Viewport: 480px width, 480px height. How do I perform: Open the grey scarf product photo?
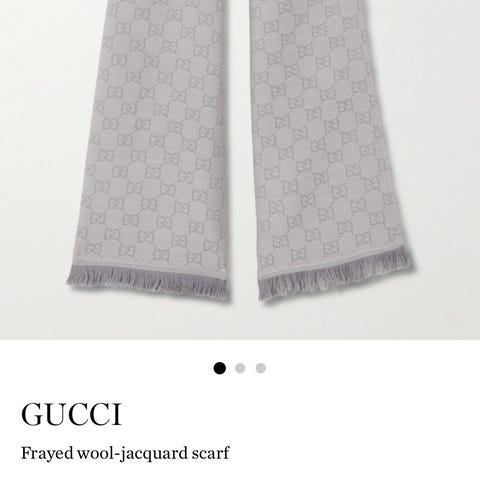coord(240,170)
